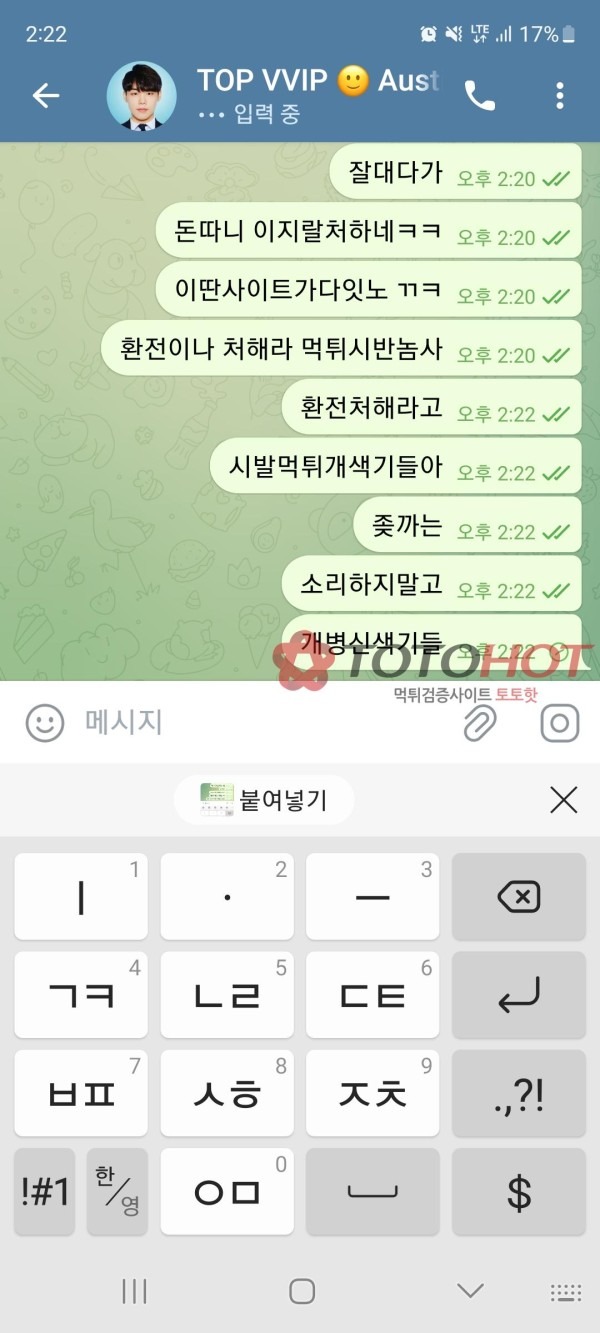Go back from the TOP VVIP chat
This screenshot has height=1333, width=600.
[46, 96]
